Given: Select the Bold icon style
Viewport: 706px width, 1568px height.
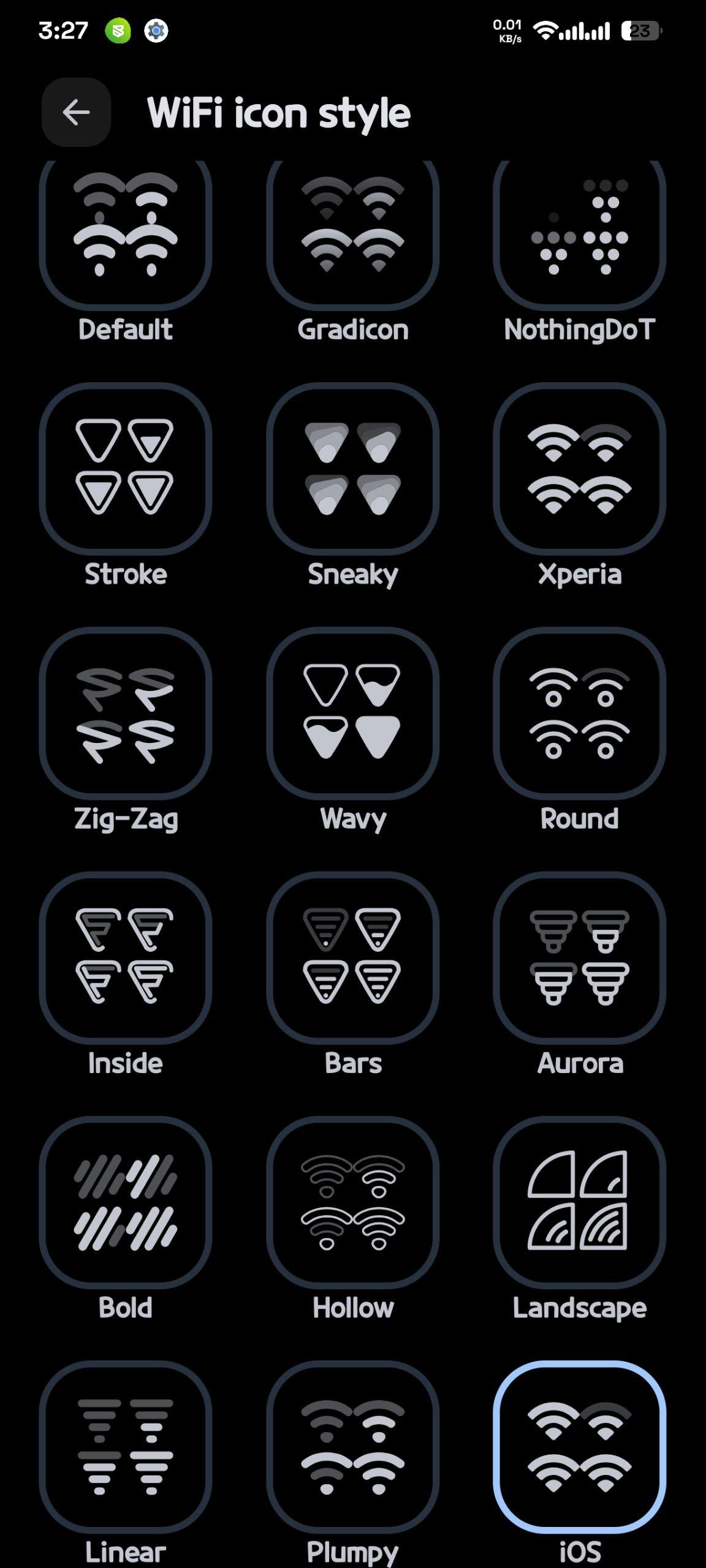Looking at the screenshot, I should pos(126,1202).
